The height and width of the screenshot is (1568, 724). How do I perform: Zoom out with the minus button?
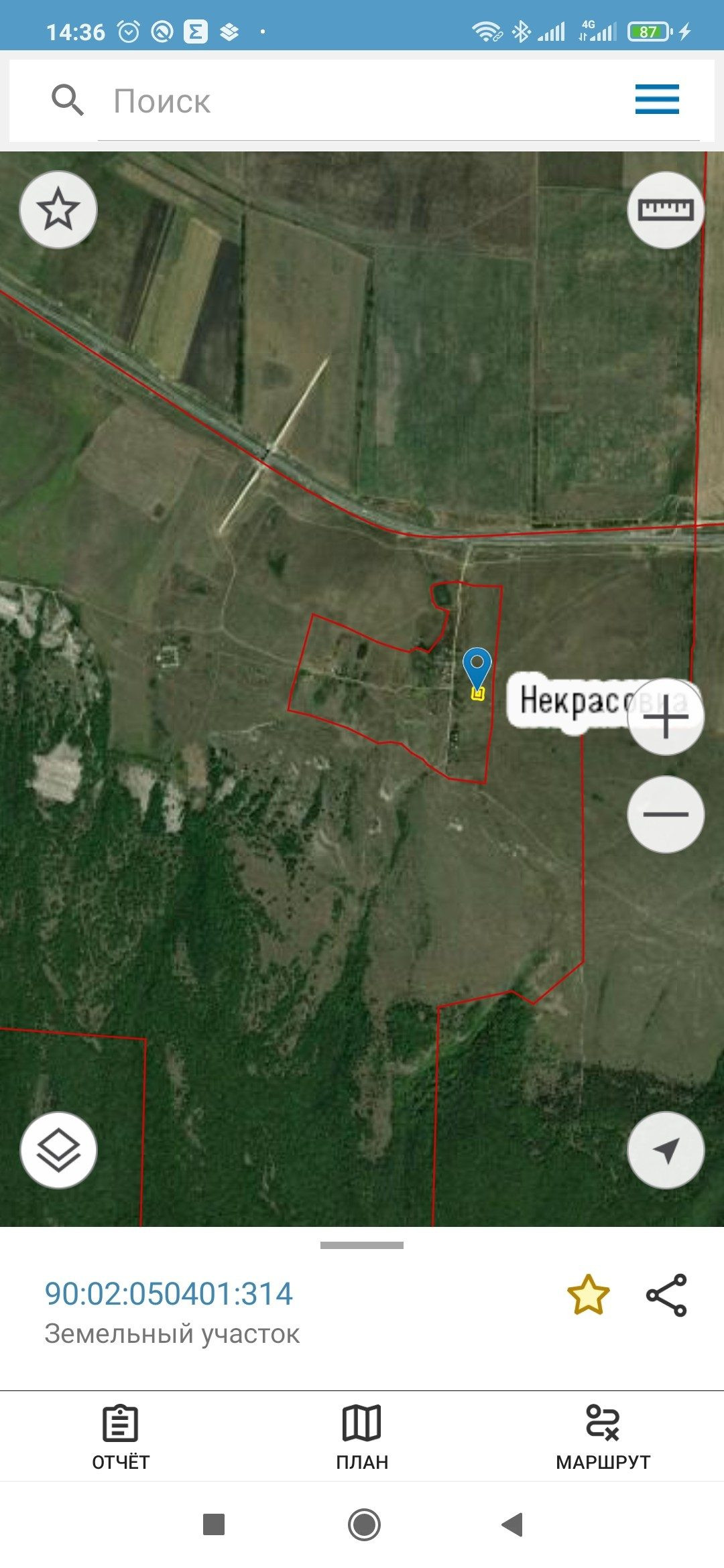point(666,814)
